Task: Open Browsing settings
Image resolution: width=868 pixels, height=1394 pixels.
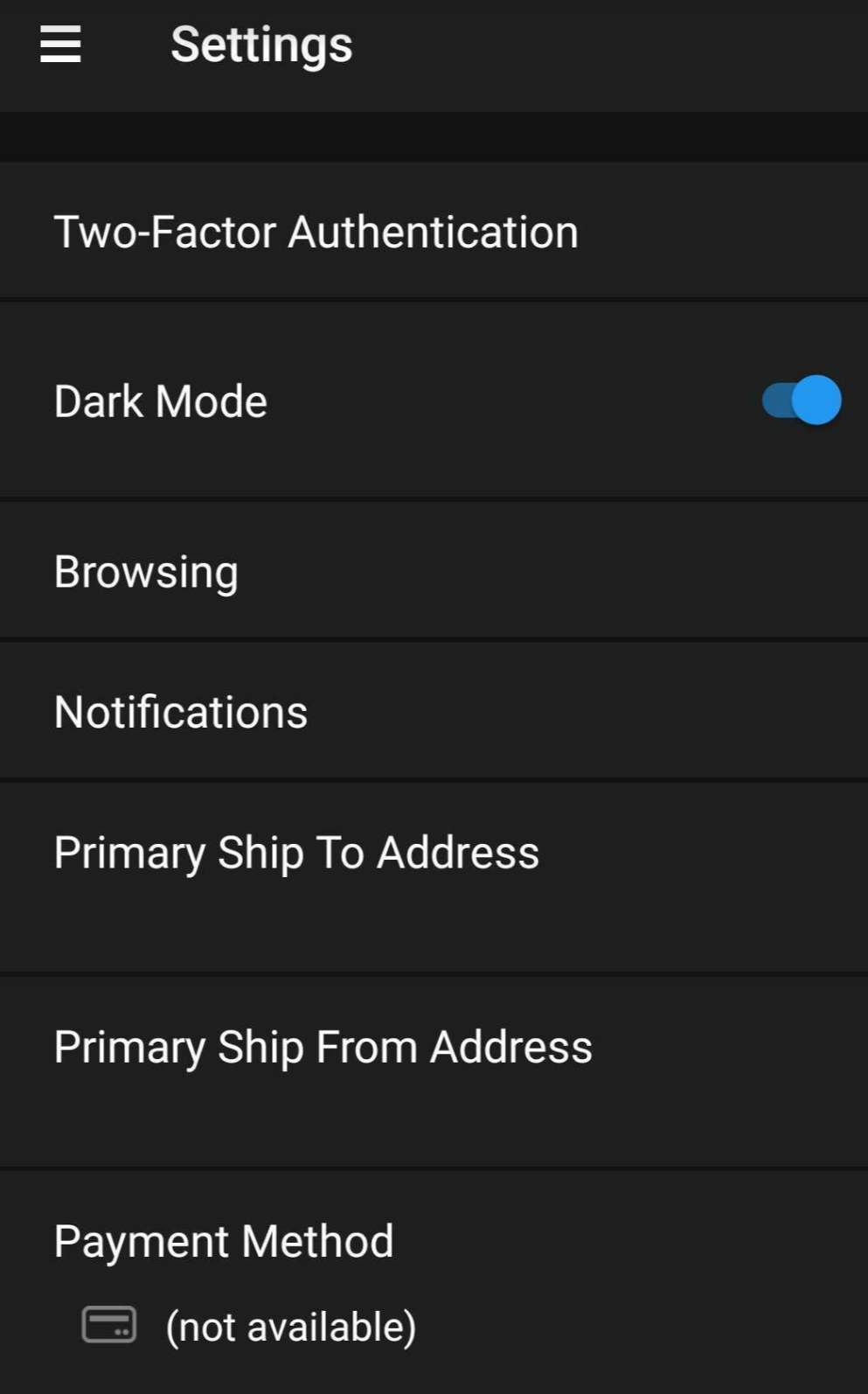Action: click(434, 571)
